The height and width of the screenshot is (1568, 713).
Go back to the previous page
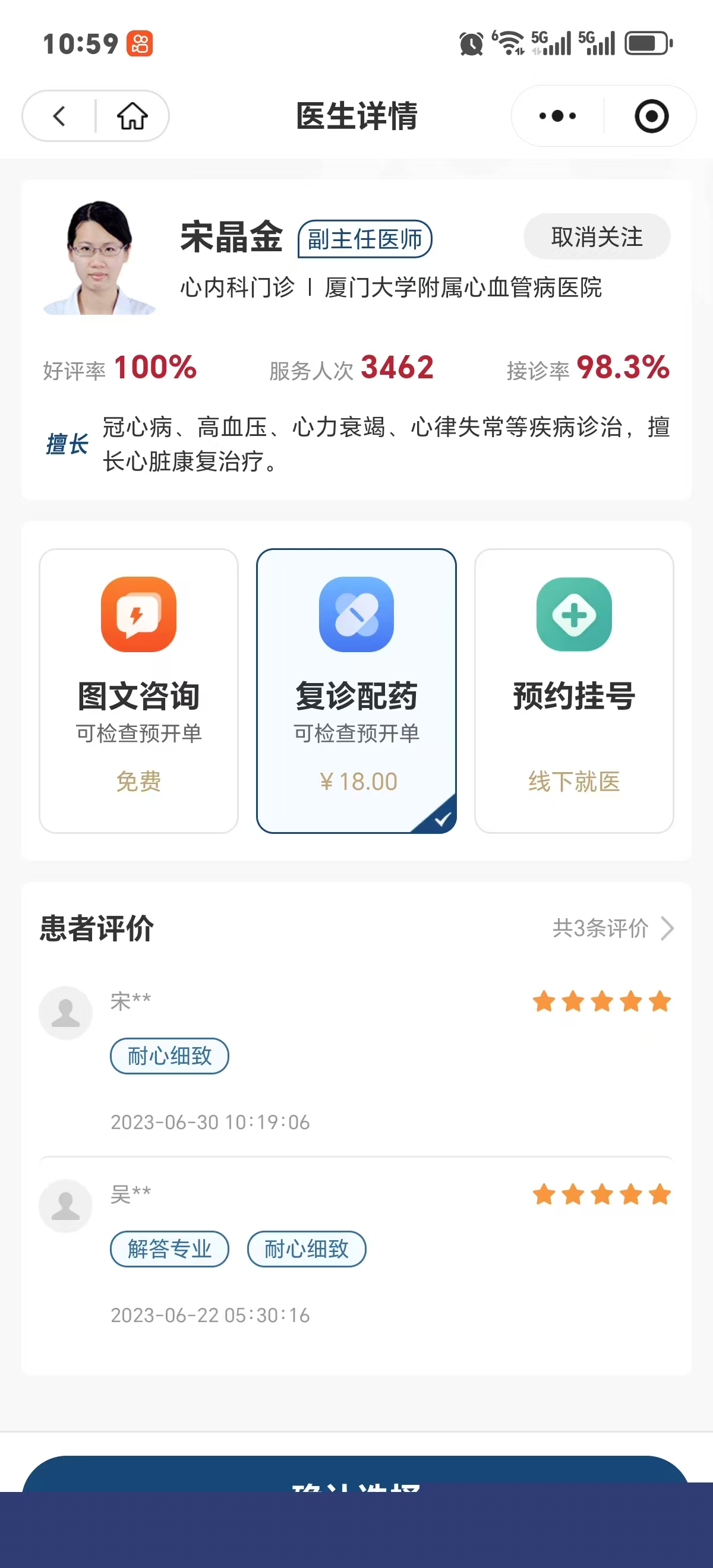tap(59, 116)
